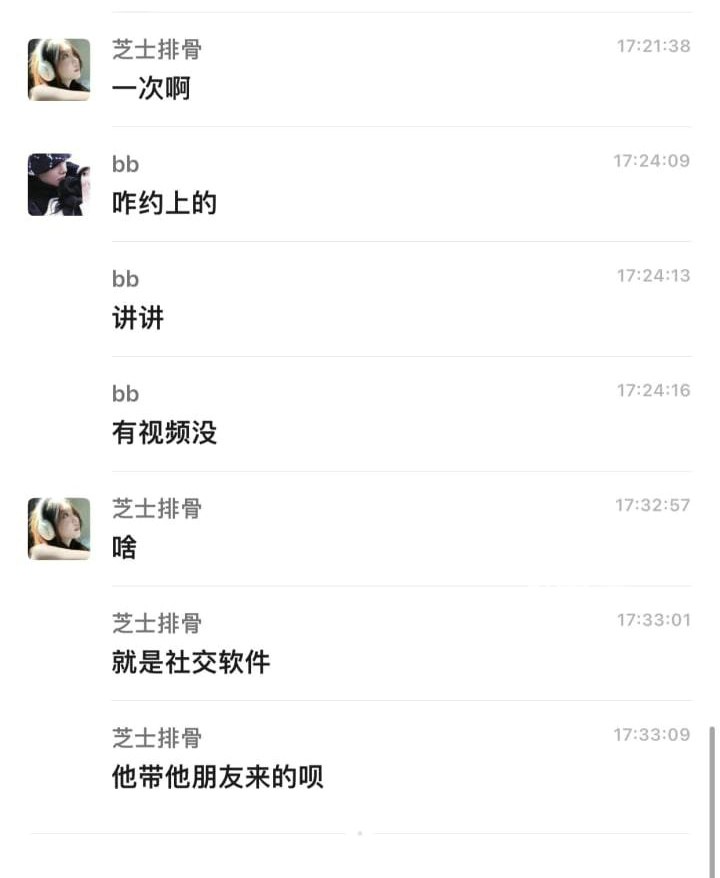Tap 芝士排骨's avatar beside 一次啊
The height and width of the screenshot is (878, 720).
59,70
